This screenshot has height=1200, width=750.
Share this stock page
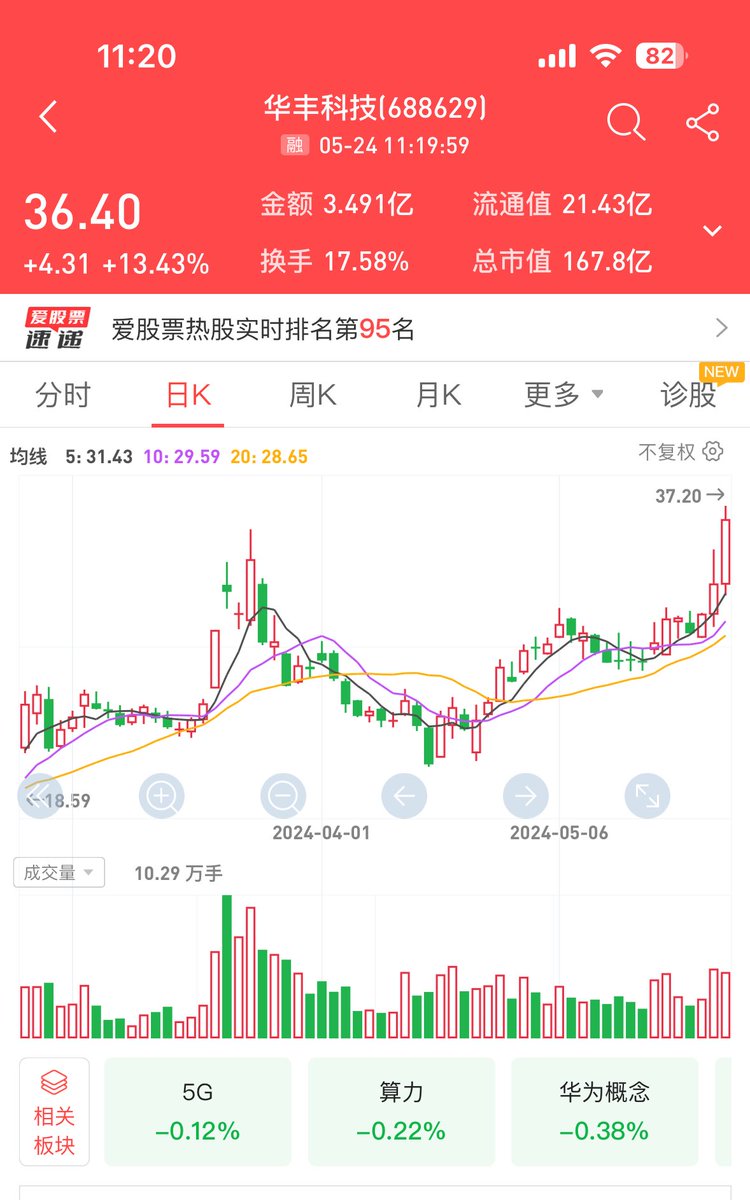click(x=703, y=122)
